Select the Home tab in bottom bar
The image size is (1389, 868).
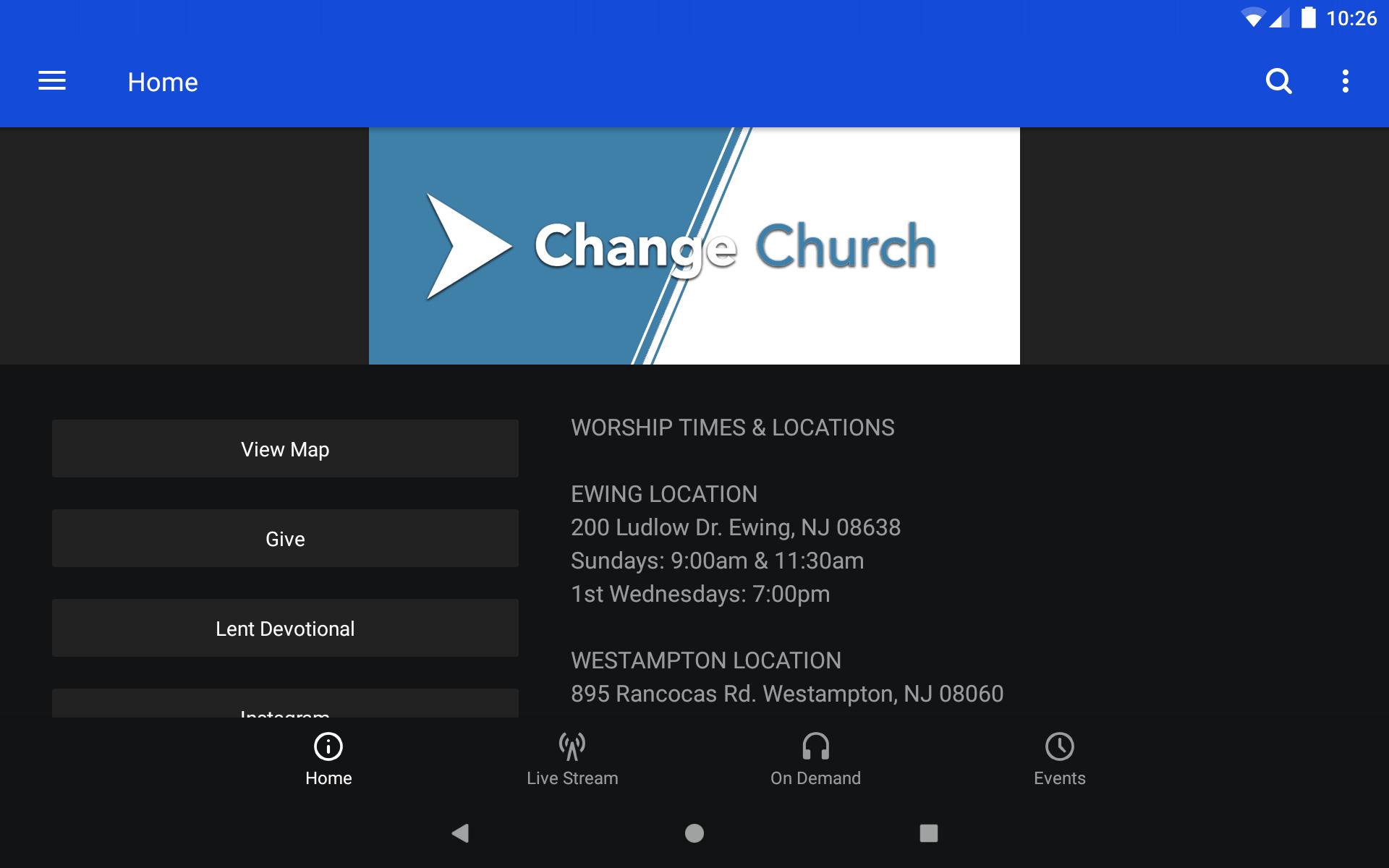click(328, 759)
